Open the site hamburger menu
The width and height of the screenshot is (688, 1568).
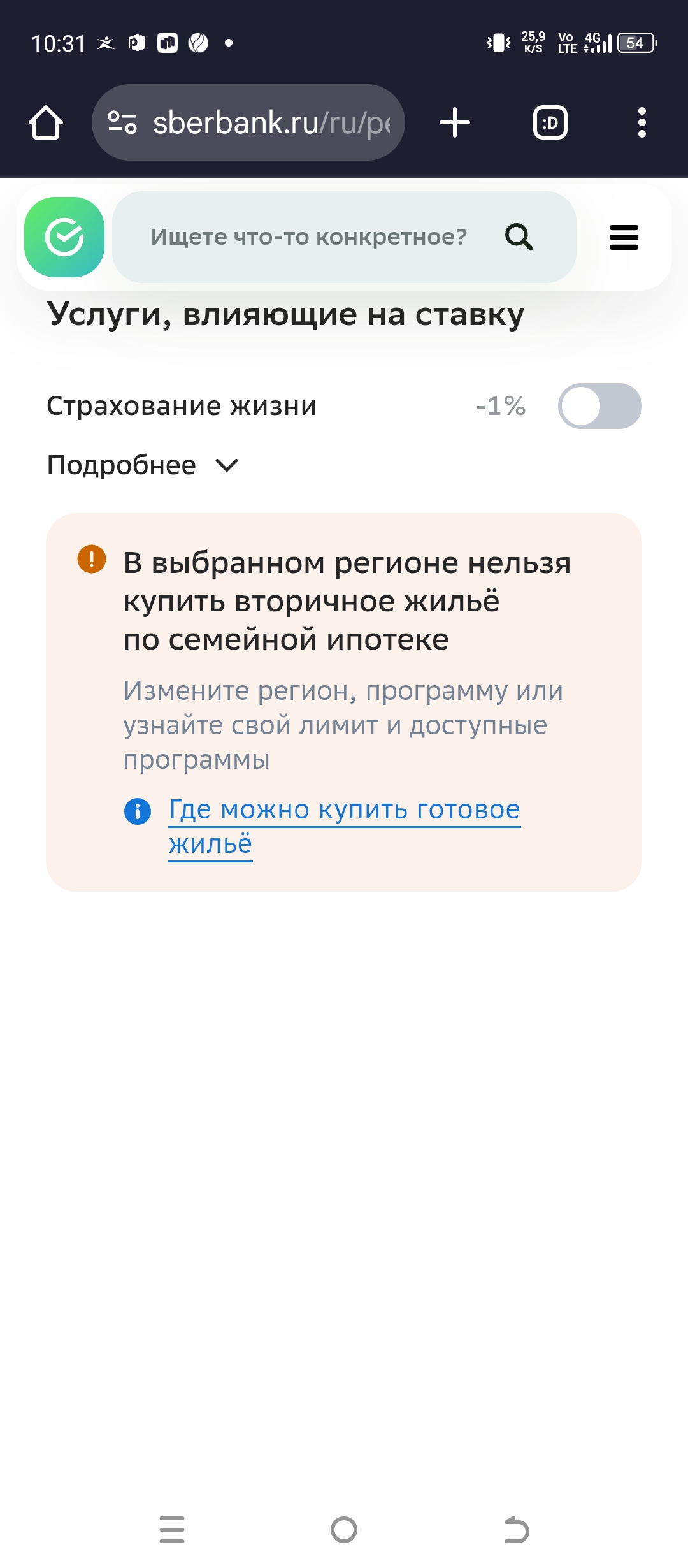pyautogui.click(x=624, y=237)
